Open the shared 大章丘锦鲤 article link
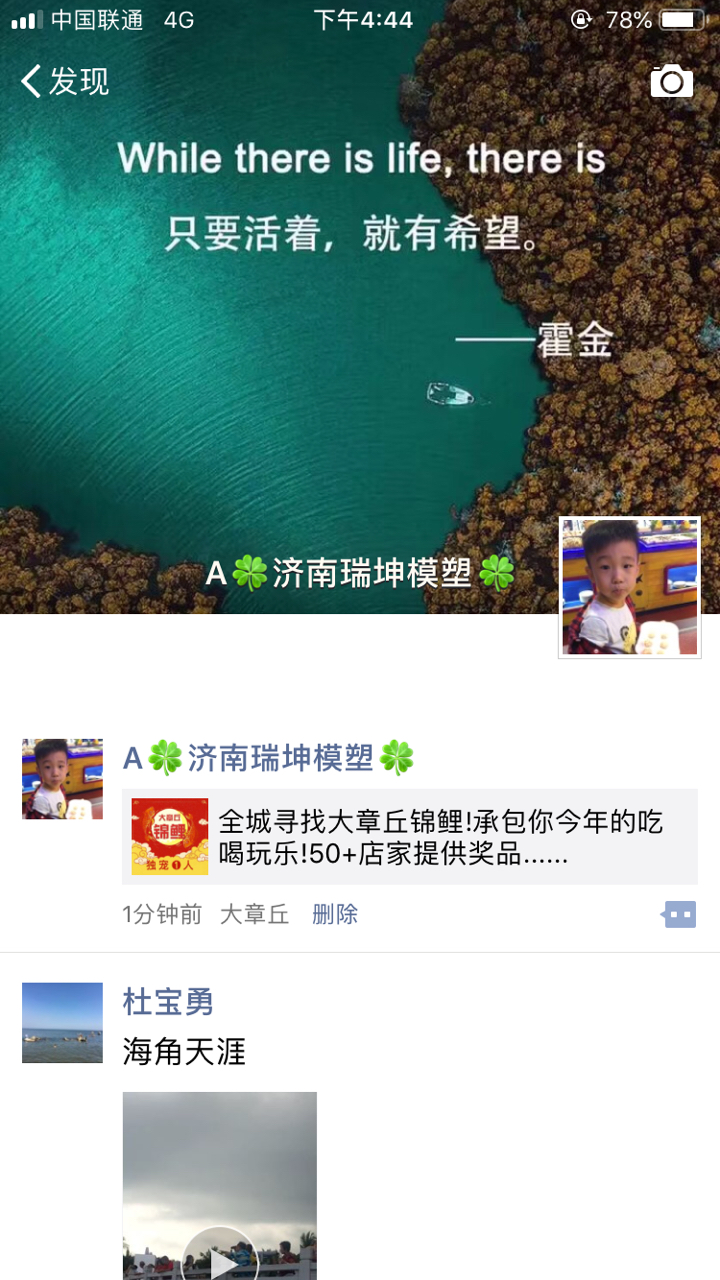The image size is (720, 1280). tap(409, 837)
